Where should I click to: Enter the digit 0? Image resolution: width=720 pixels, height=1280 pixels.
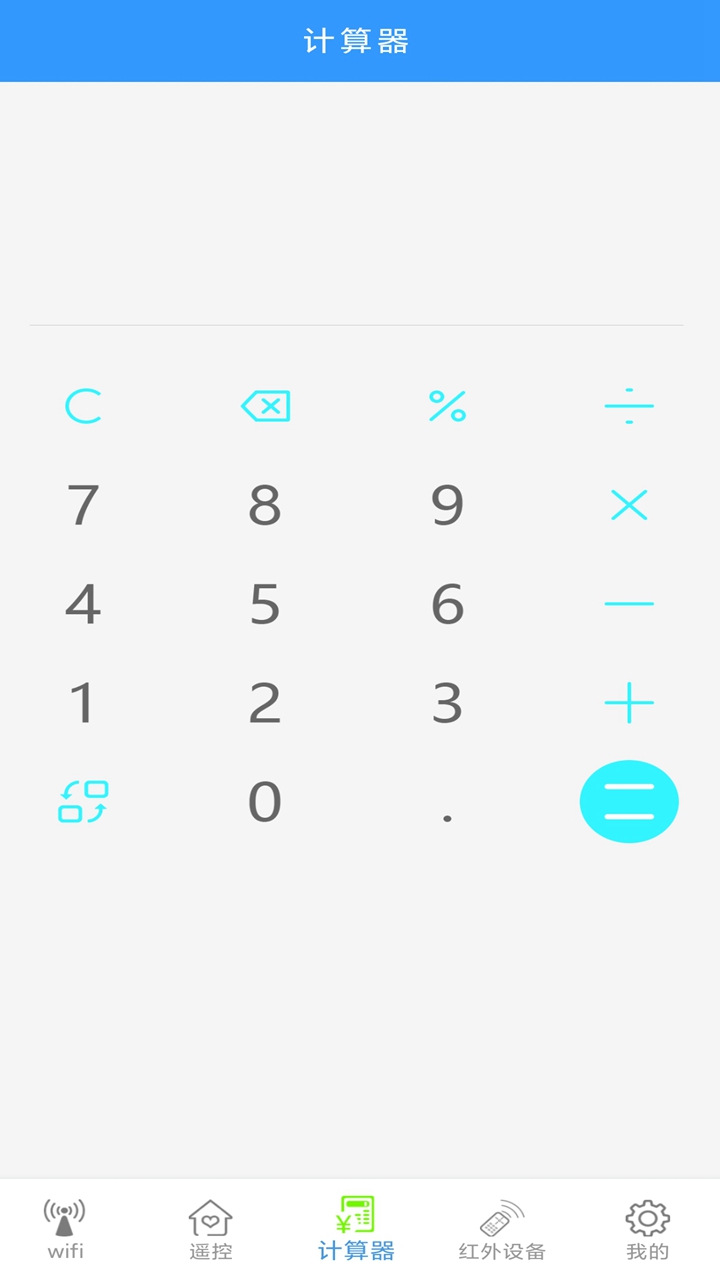(x=265, y=801)
